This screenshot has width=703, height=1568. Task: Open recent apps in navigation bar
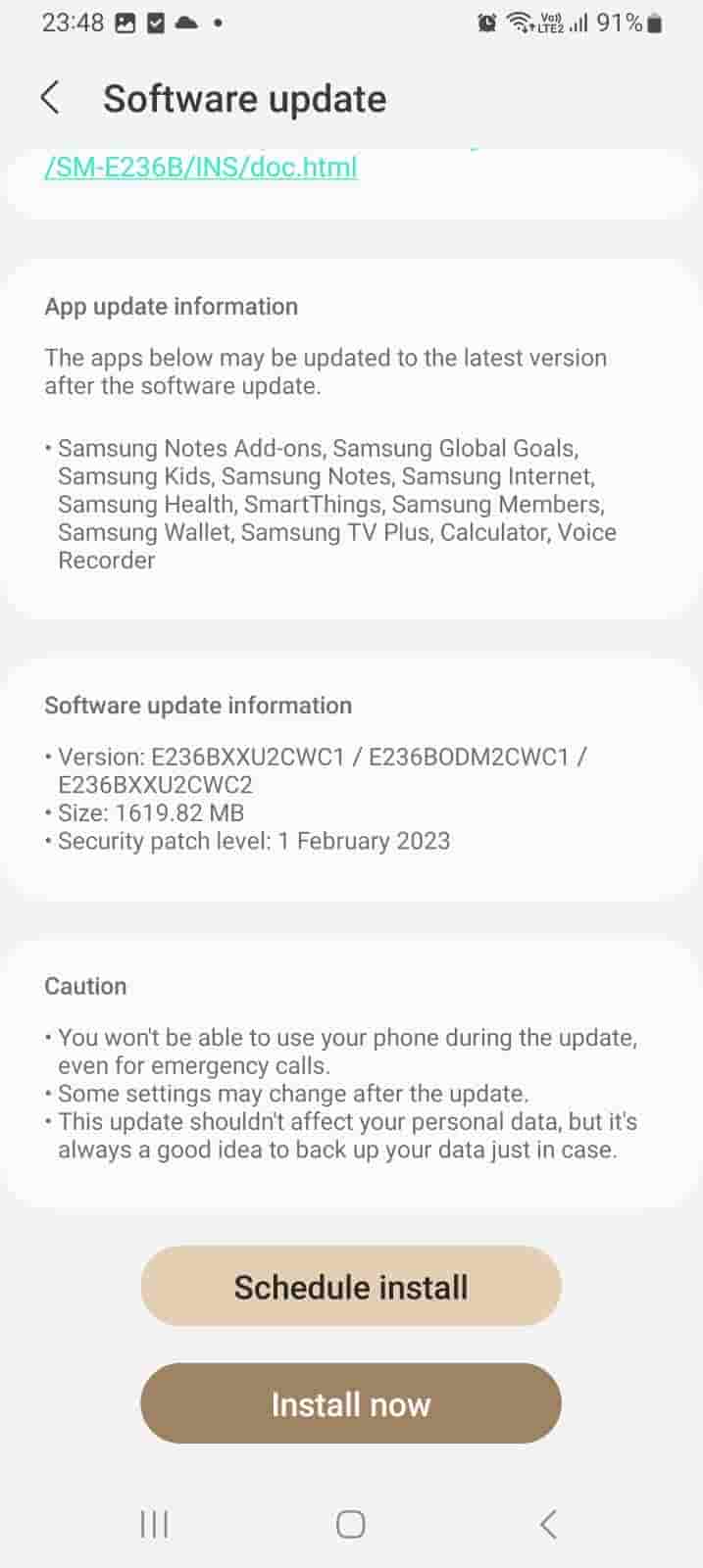tap(154, 1524)
